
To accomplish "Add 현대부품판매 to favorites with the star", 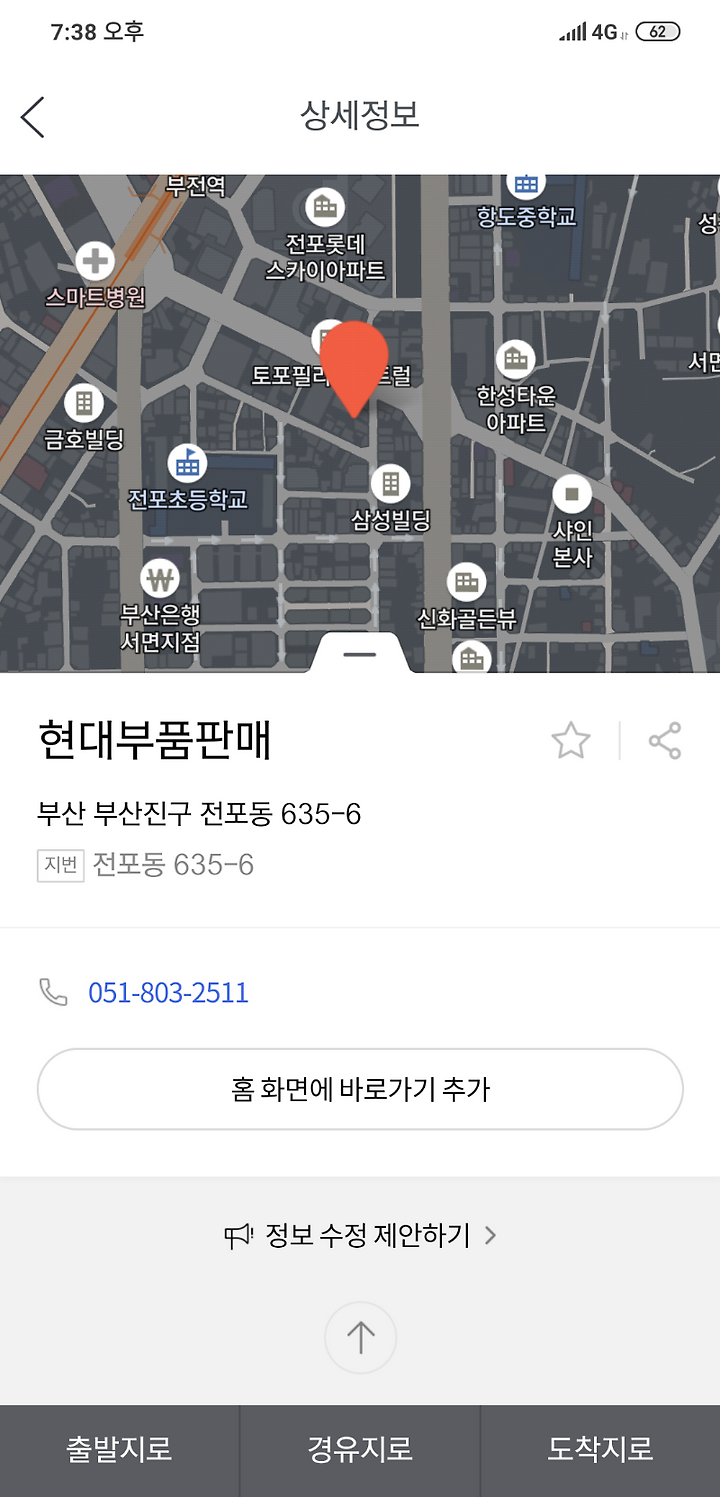I will pos(571,741).
